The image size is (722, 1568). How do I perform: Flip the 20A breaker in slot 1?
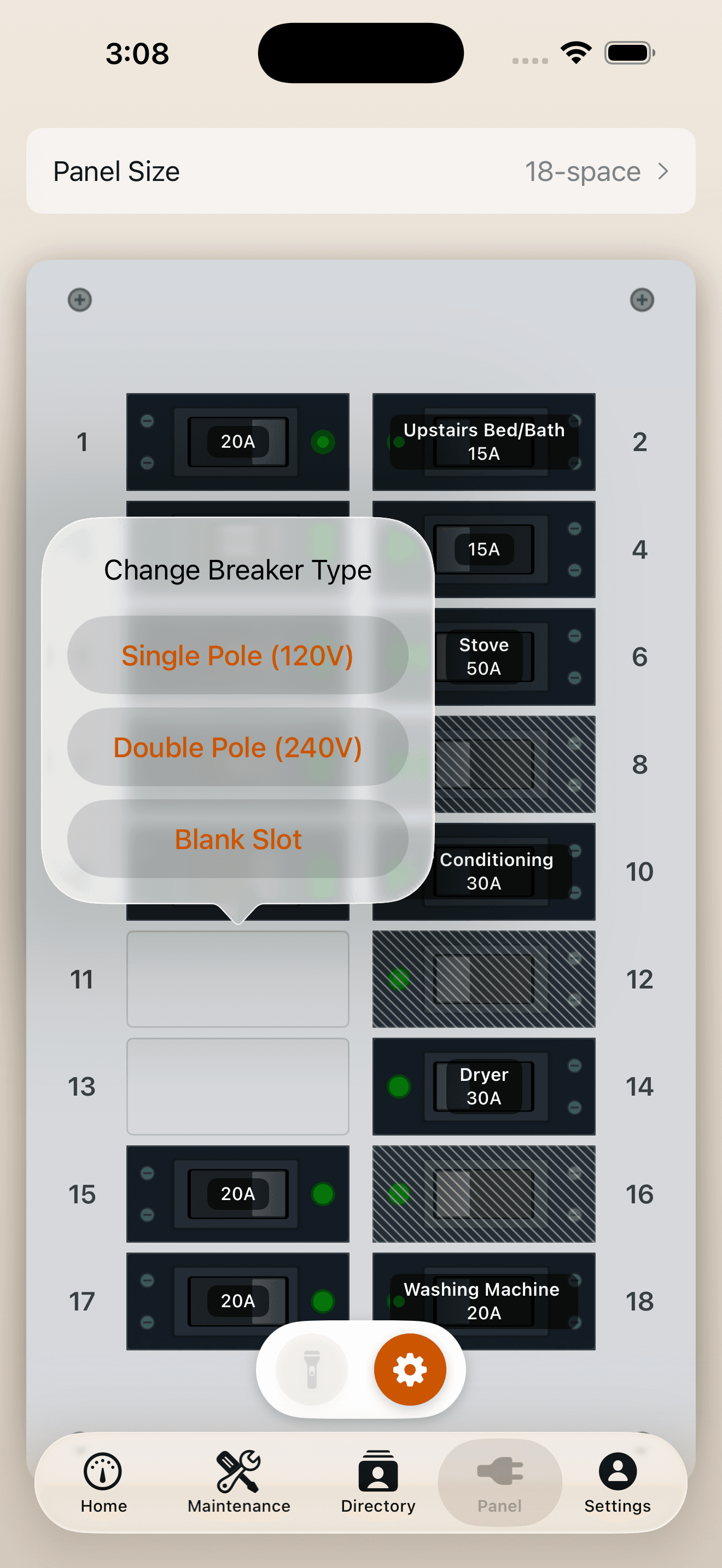(x=238, y=442)
